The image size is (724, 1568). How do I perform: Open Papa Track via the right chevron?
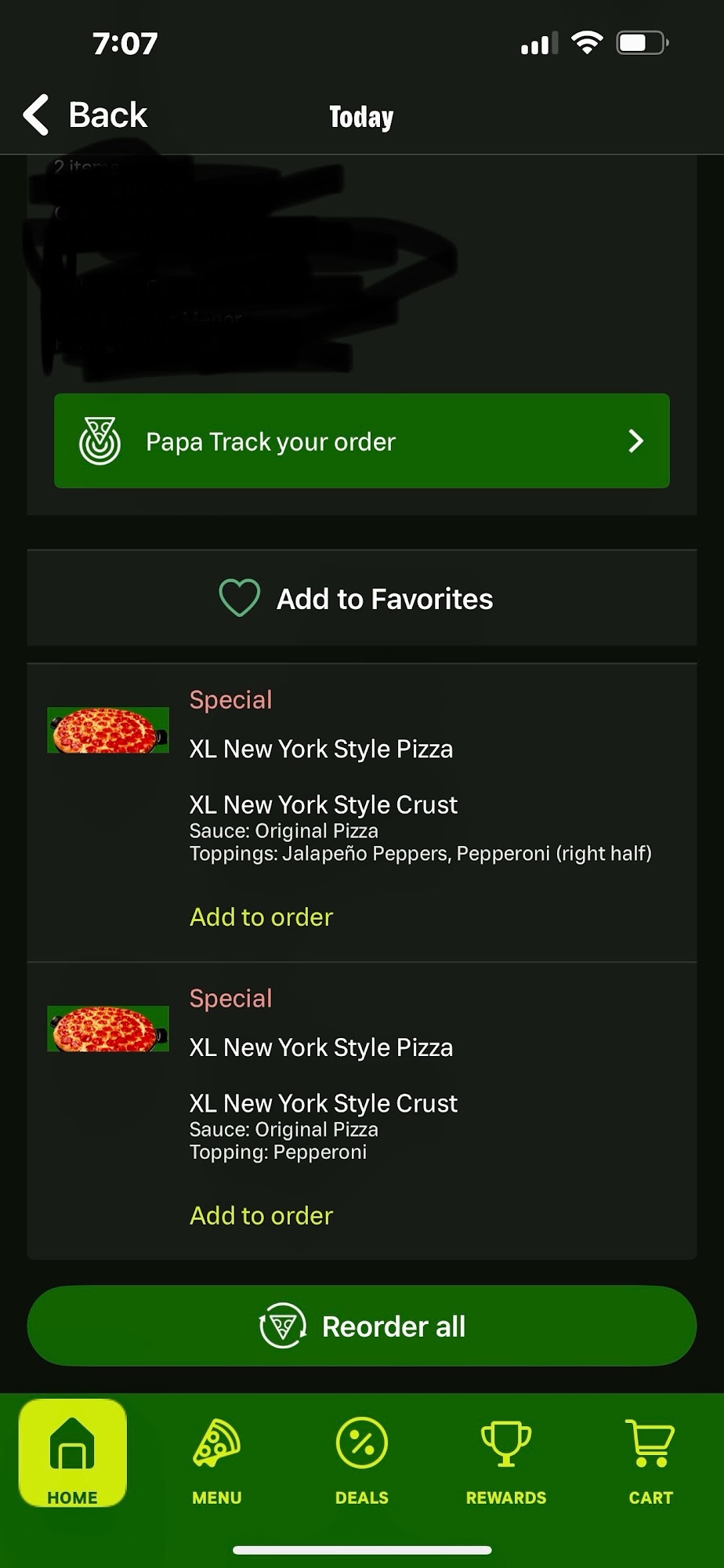click(636, 441)
